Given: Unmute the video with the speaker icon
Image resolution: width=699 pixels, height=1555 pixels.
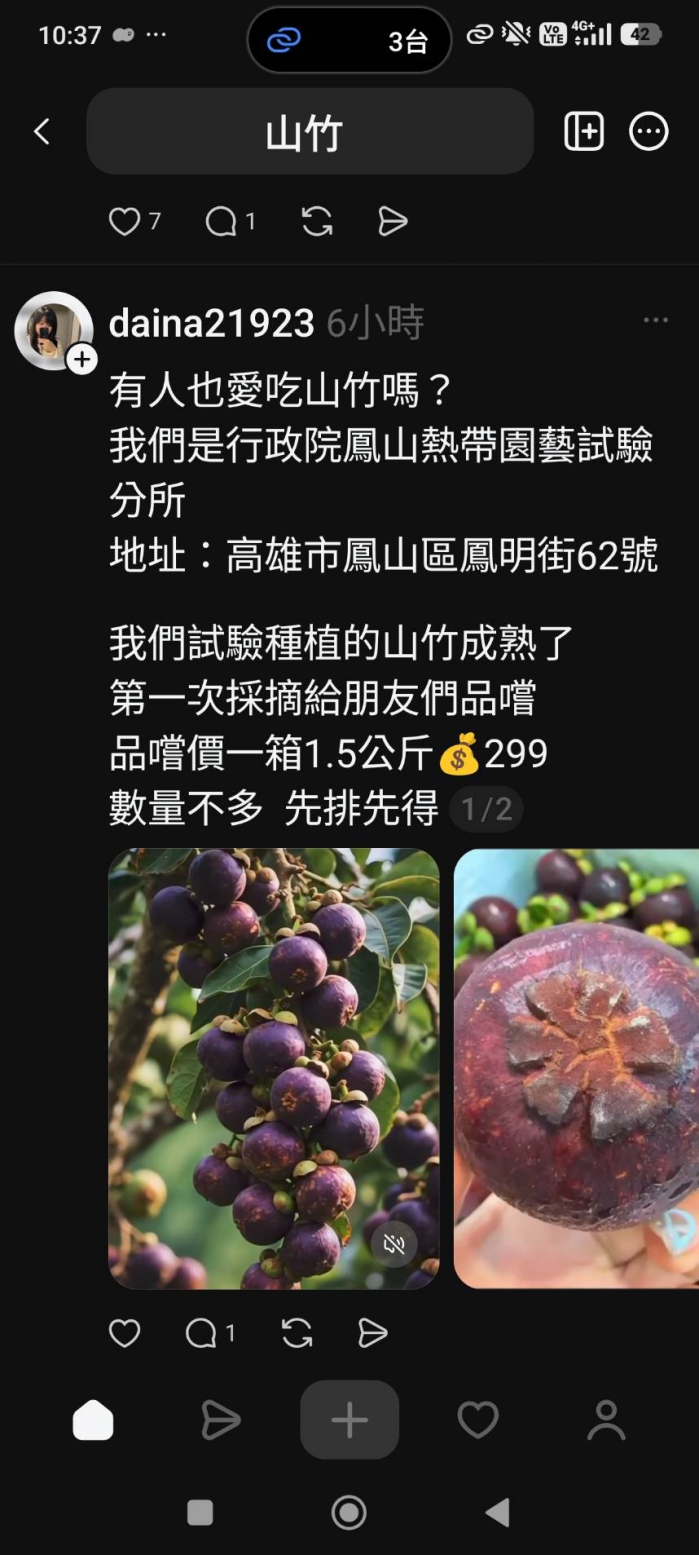Looking at the screenshot, I should pyautogui.click(x=394, y=1244).
